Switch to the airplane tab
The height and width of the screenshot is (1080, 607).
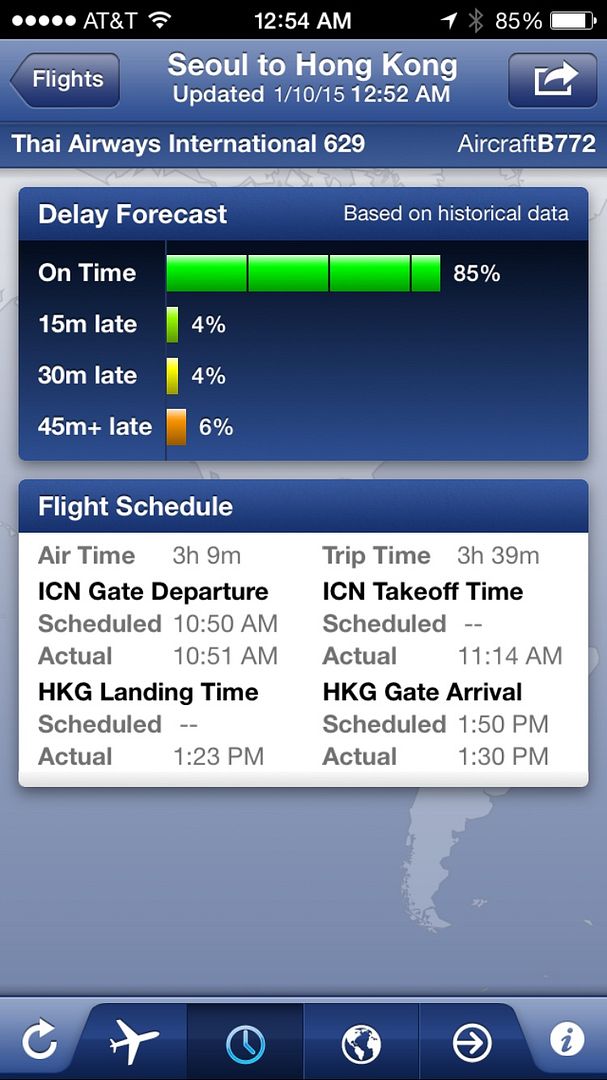[x=134, y=1041]
